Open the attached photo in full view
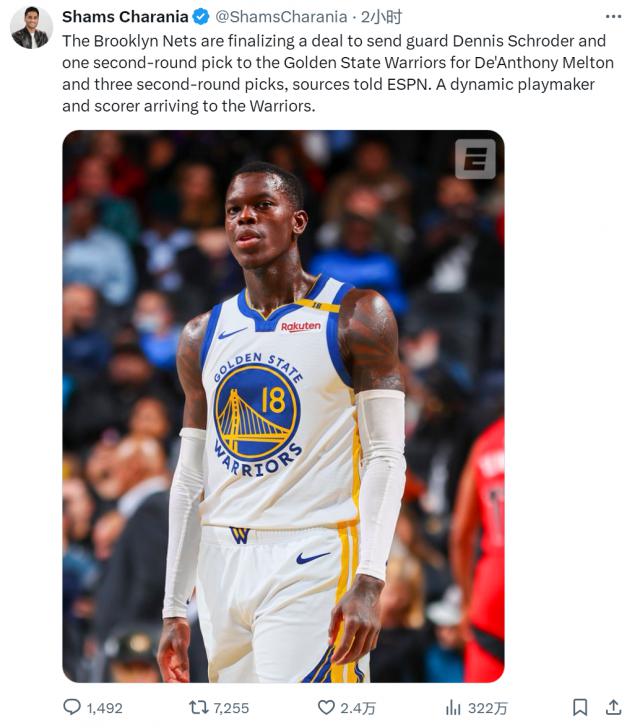 pos(283,406)
